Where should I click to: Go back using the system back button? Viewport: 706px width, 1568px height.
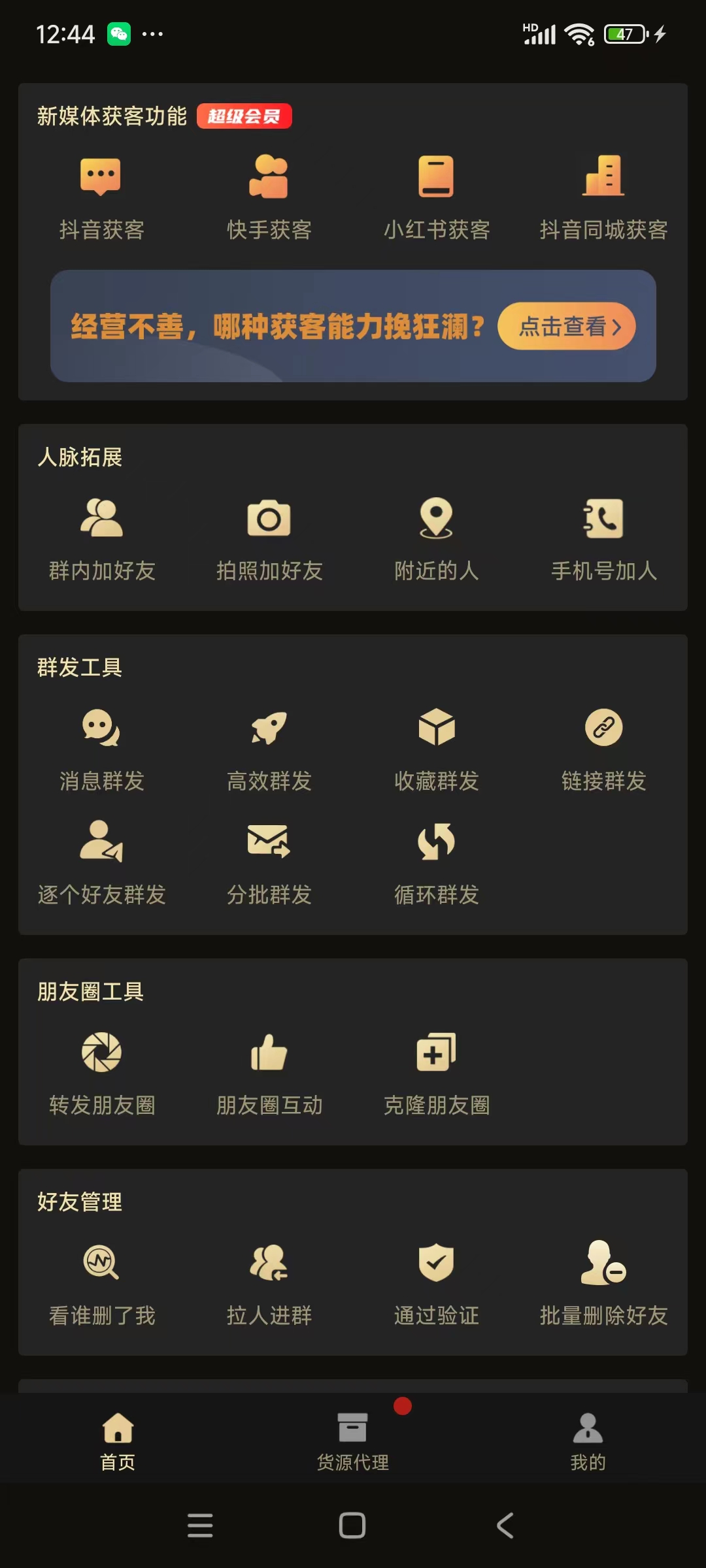click(505, 1526)
